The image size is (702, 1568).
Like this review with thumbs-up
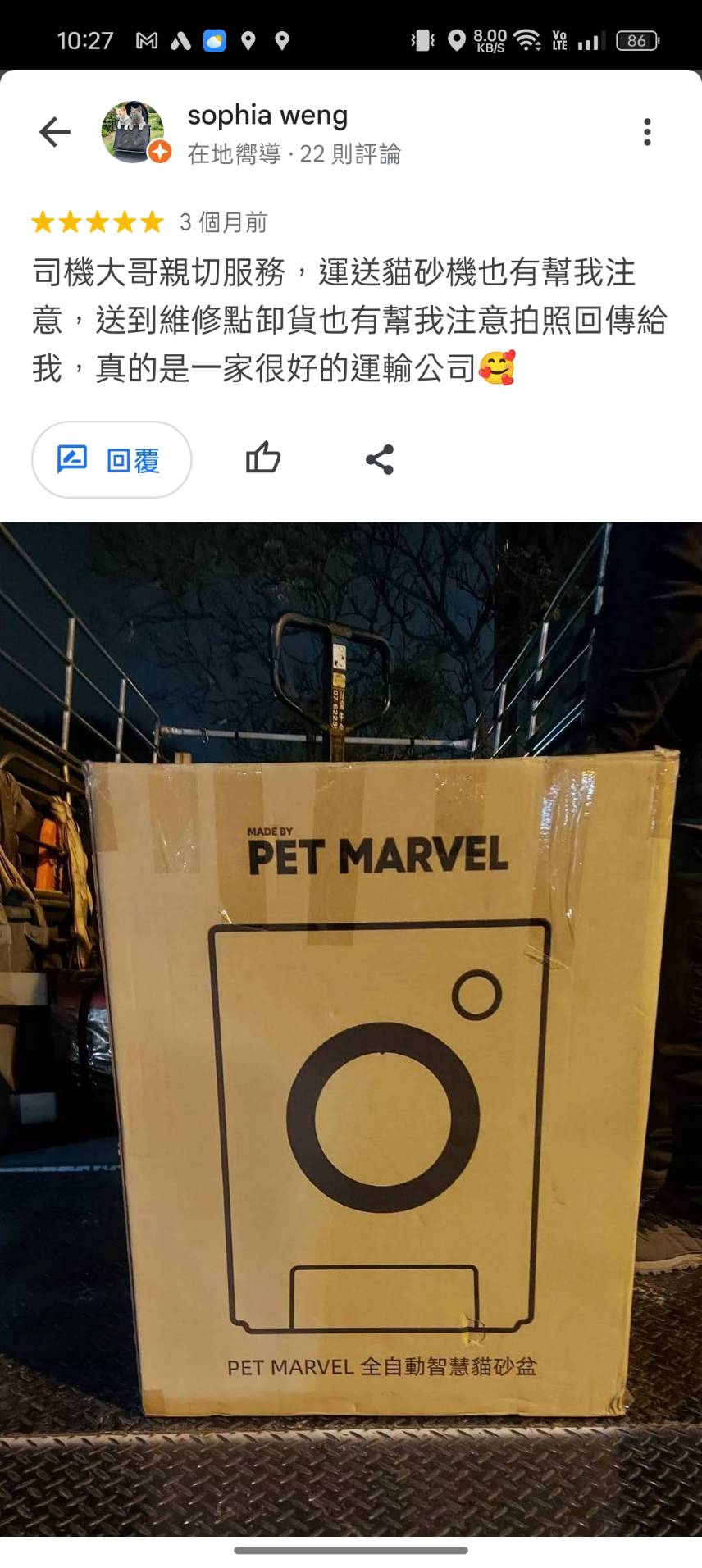263,458
